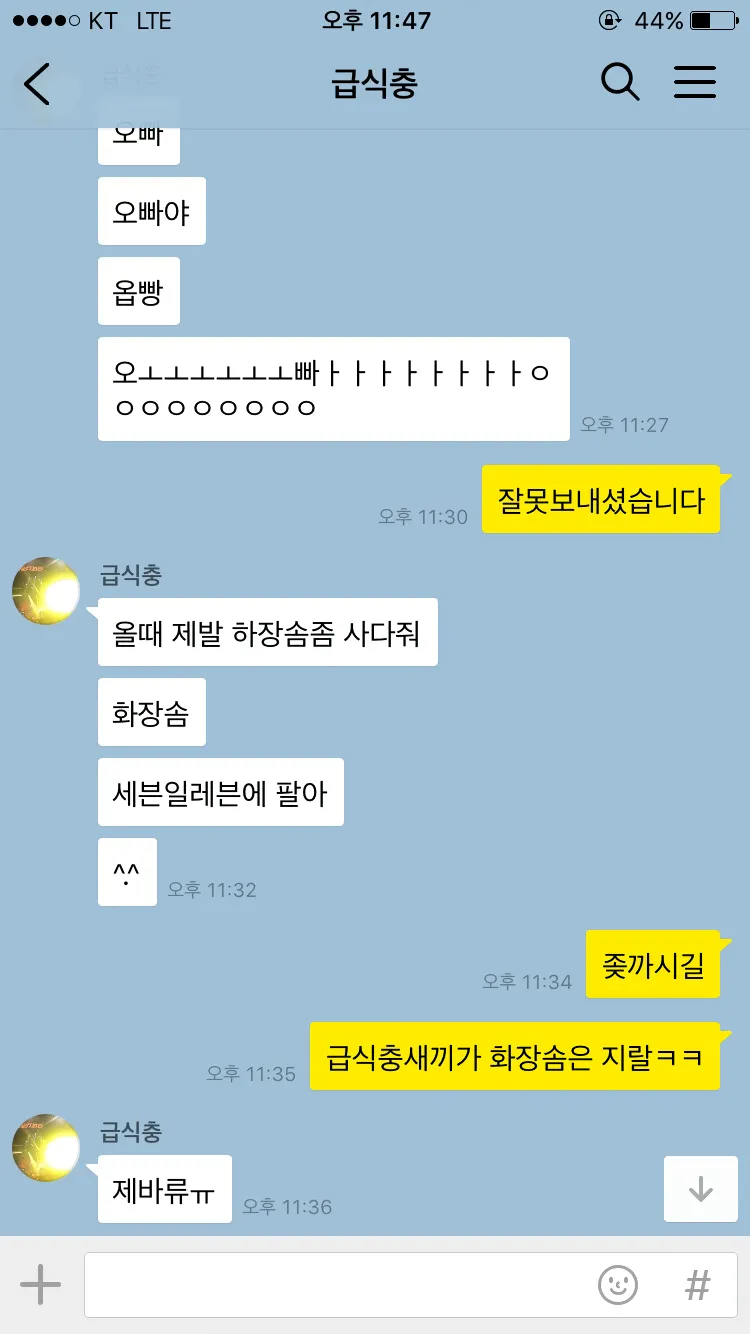Viewport: 750px width, 1334px height.
Task: Select the long 오ㅗㅗㅗ빠ㅏㅏ message bubble
Action: [x=333, y=388]
